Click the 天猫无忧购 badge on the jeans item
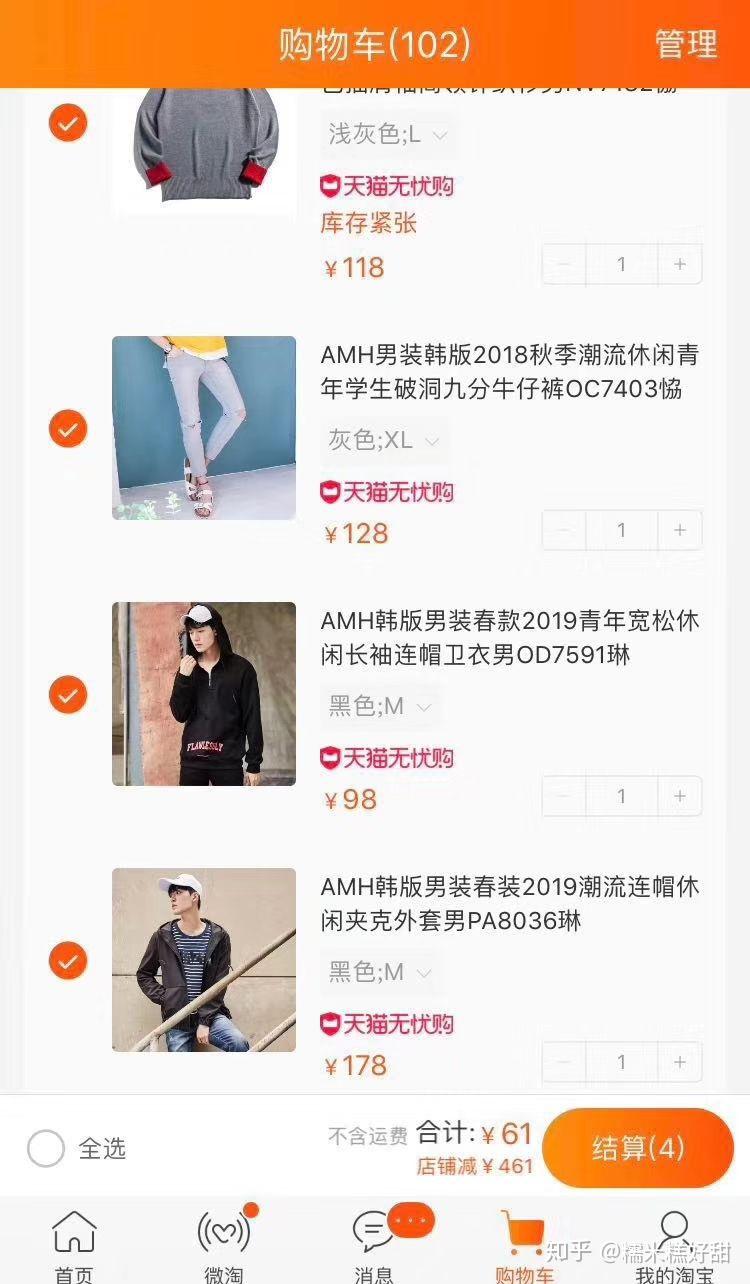 tap(386, 493)
